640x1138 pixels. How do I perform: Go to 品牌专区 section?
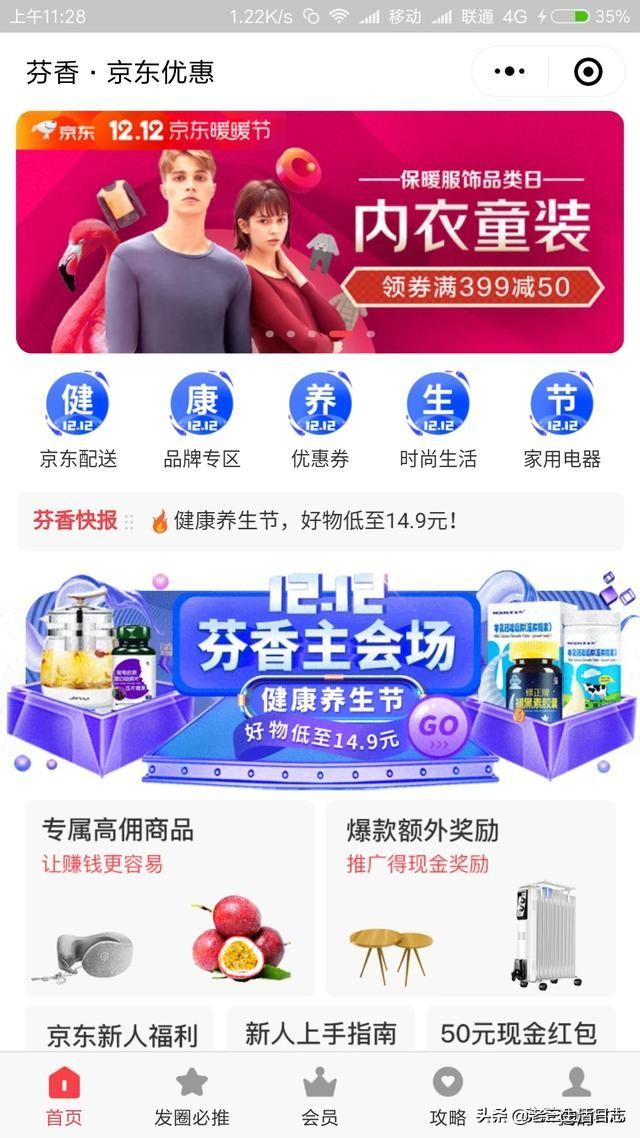point(202,420)
